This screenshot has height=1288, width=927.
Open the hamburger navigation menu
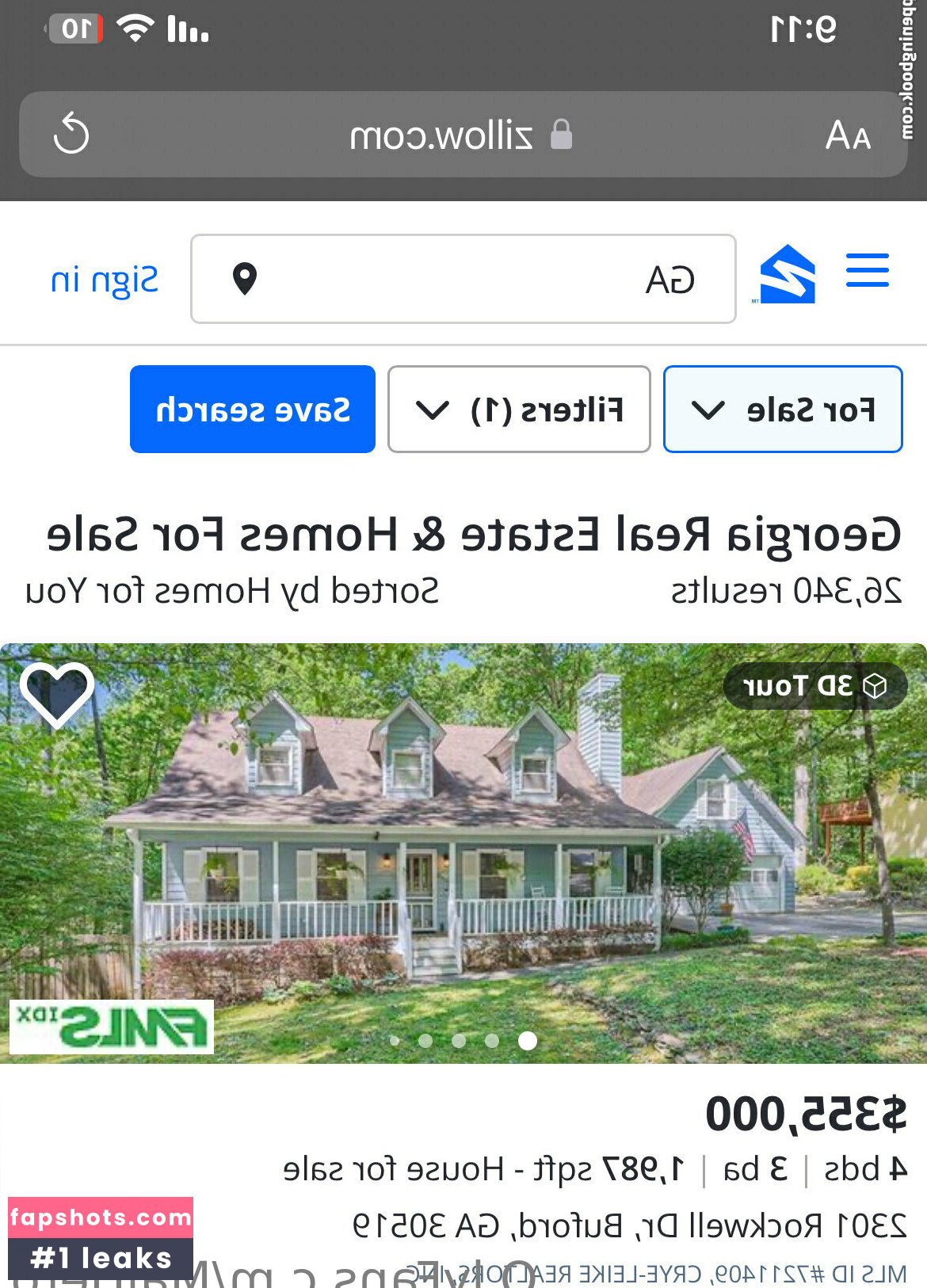(x=867, y=271)
